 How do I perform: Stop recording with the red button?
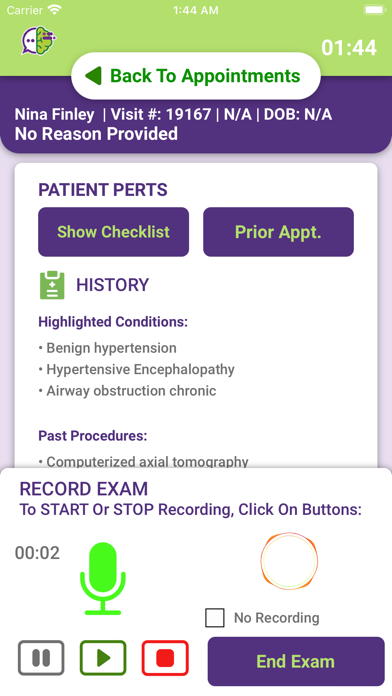click(x=165, y=658)
